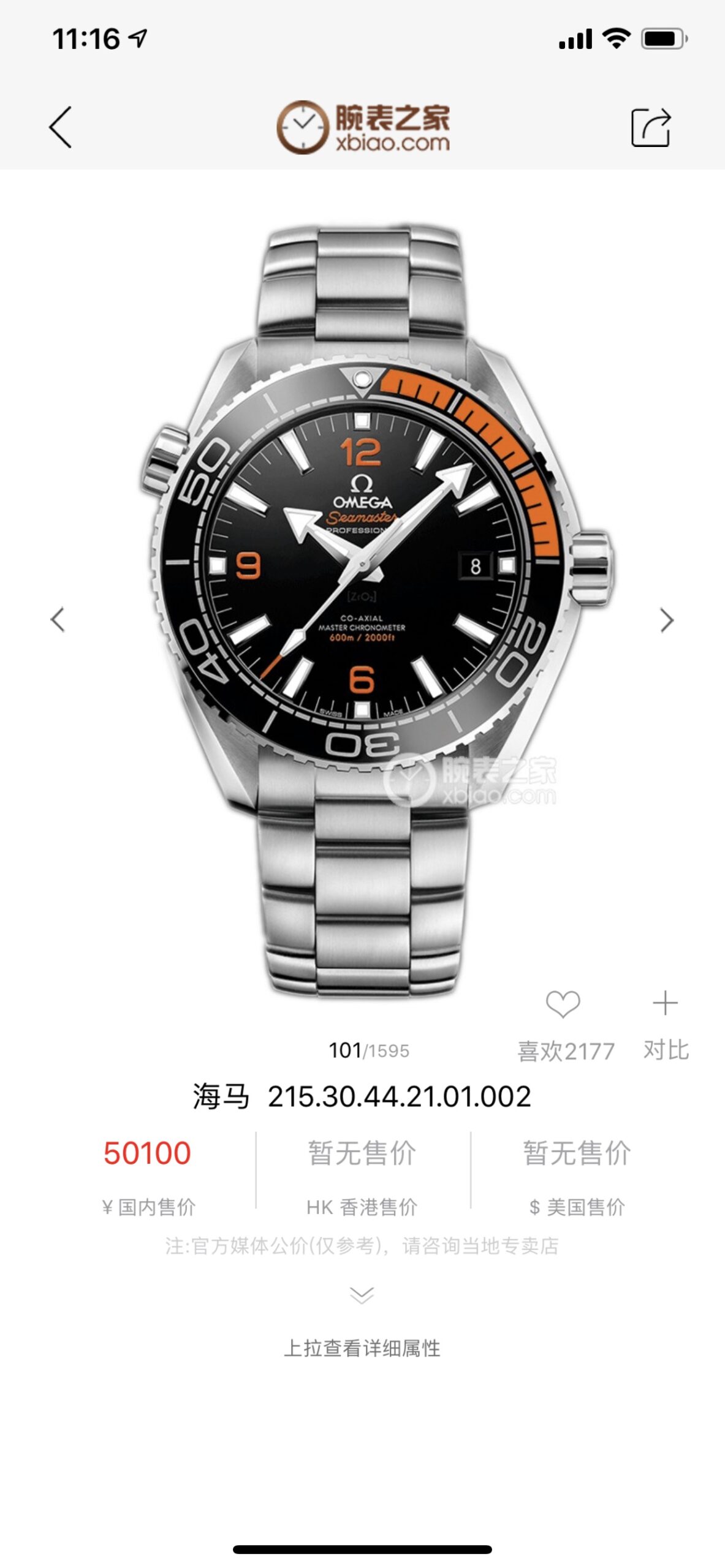
Task: Share this Omega Seamaster watch page
Action: 651,127
